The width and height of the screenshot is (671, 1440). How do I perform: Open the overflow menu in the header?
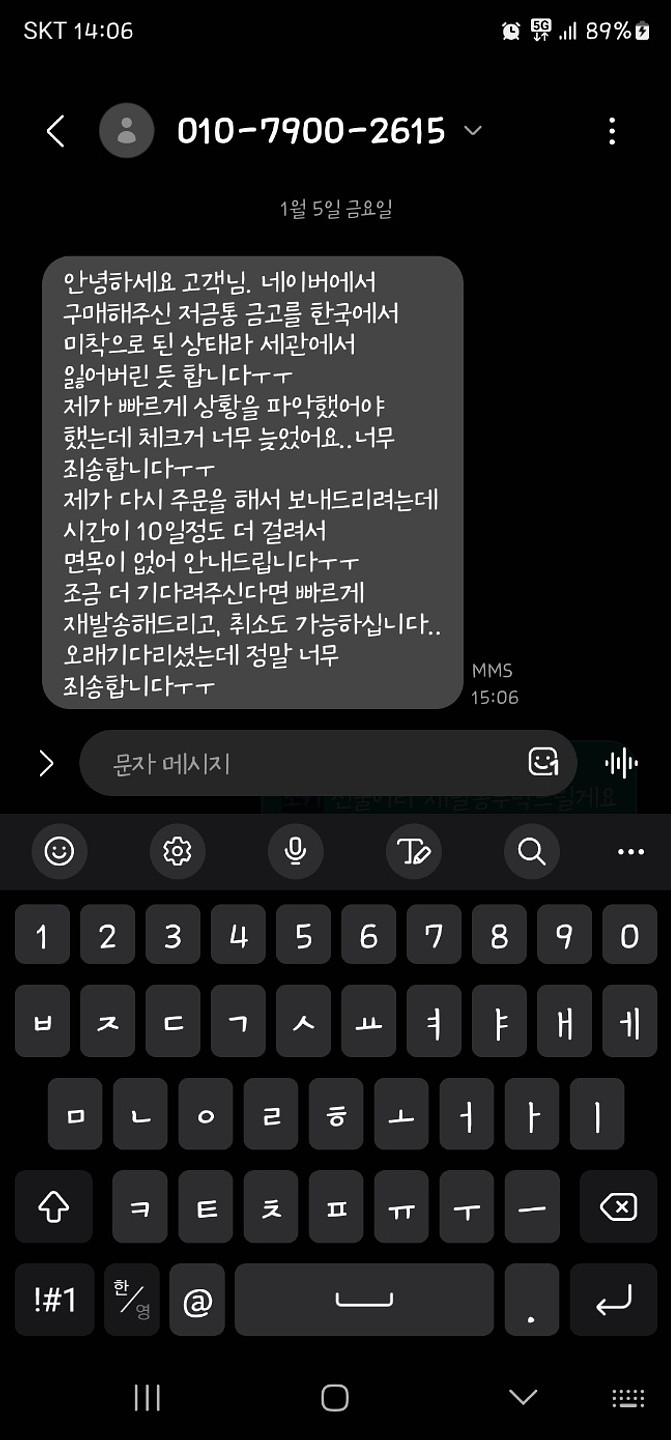tap(612, 131)
